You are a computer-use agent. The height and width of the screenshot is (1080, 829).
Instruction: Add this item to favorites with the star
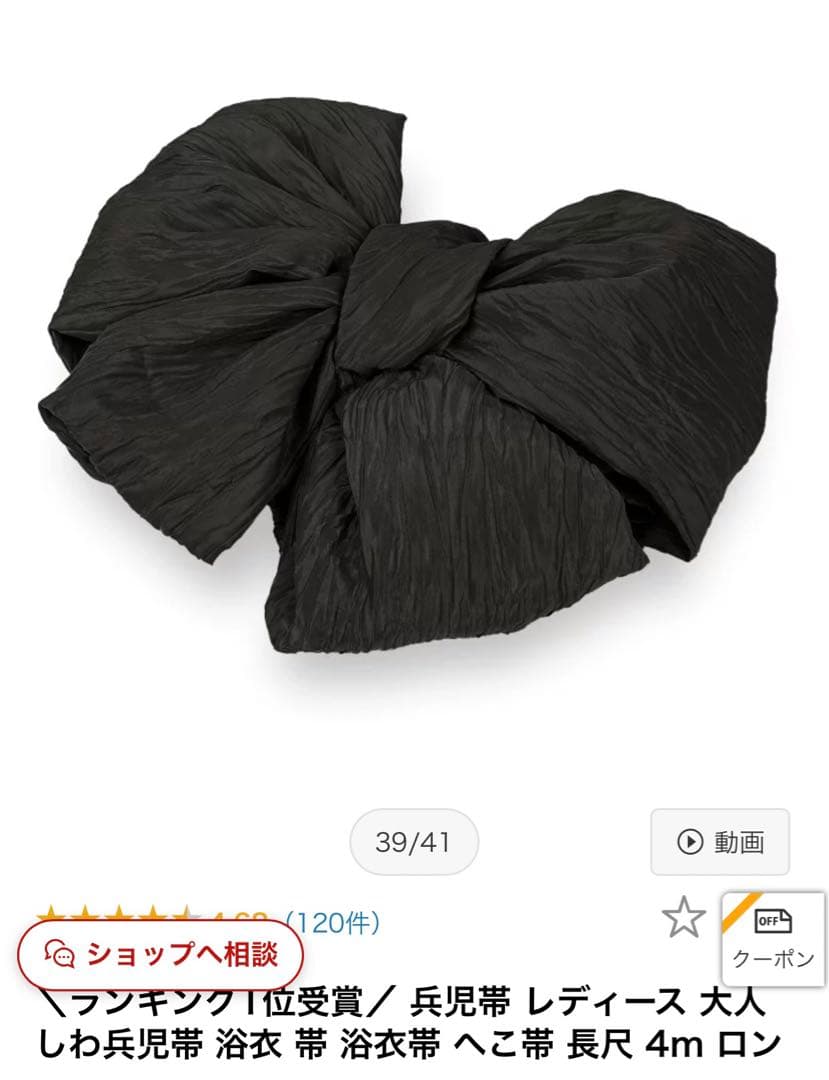coord(684,917)
